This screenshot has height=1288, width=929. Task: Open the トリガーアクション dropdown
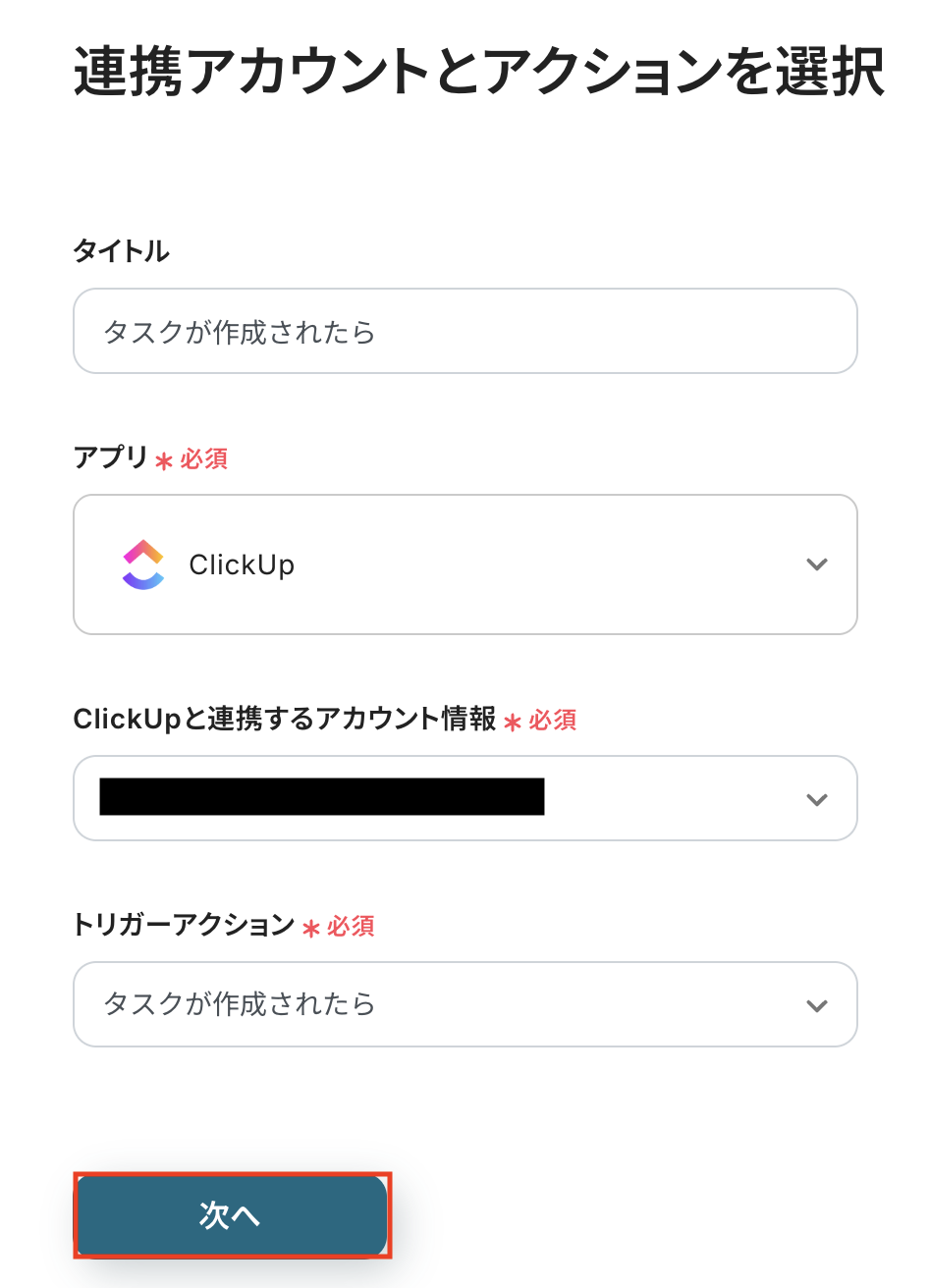point(464,1004)
